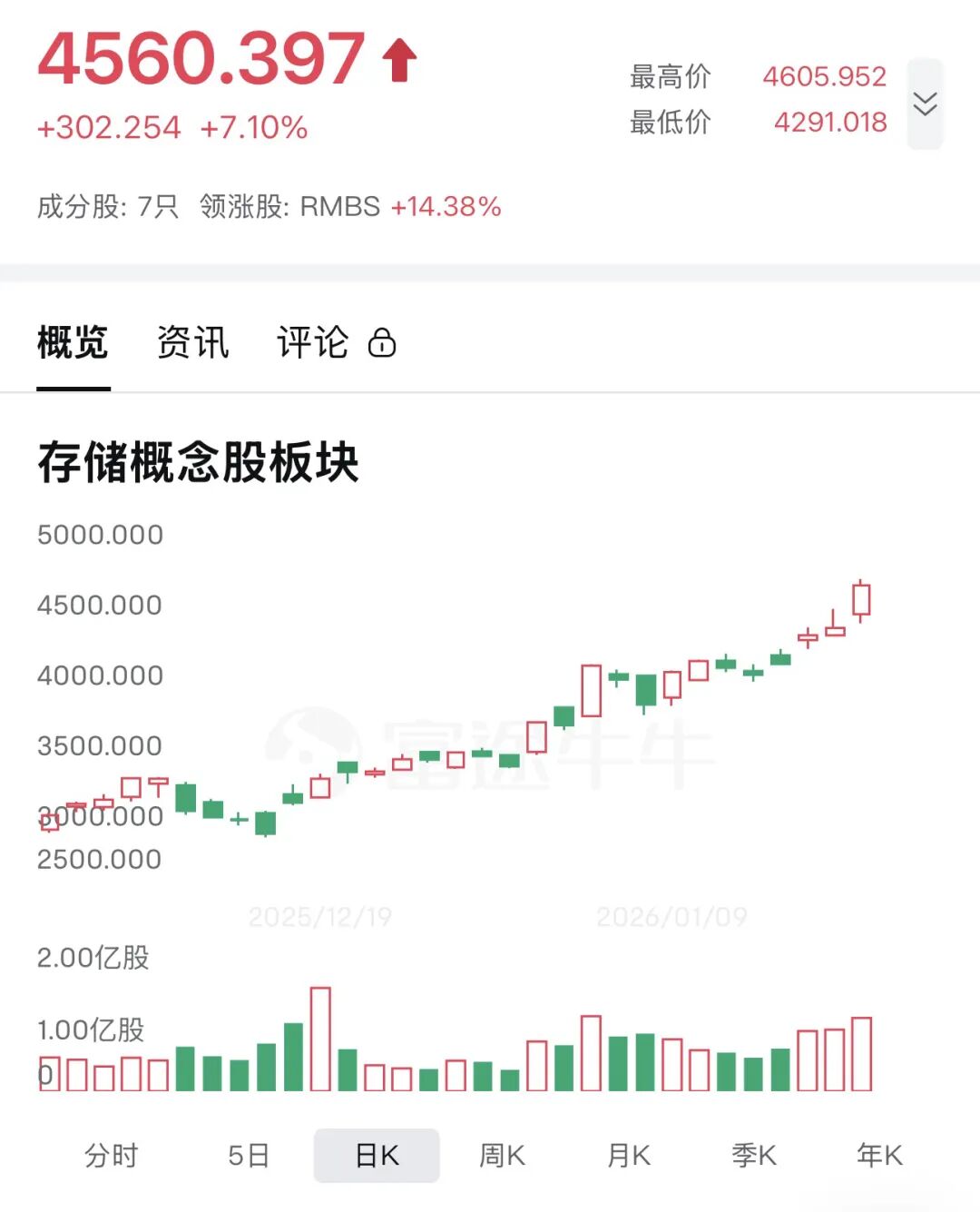Click the 最高价 value 4605.952
Viewport: 980px width, 1212px height.
tap(824, 76)
